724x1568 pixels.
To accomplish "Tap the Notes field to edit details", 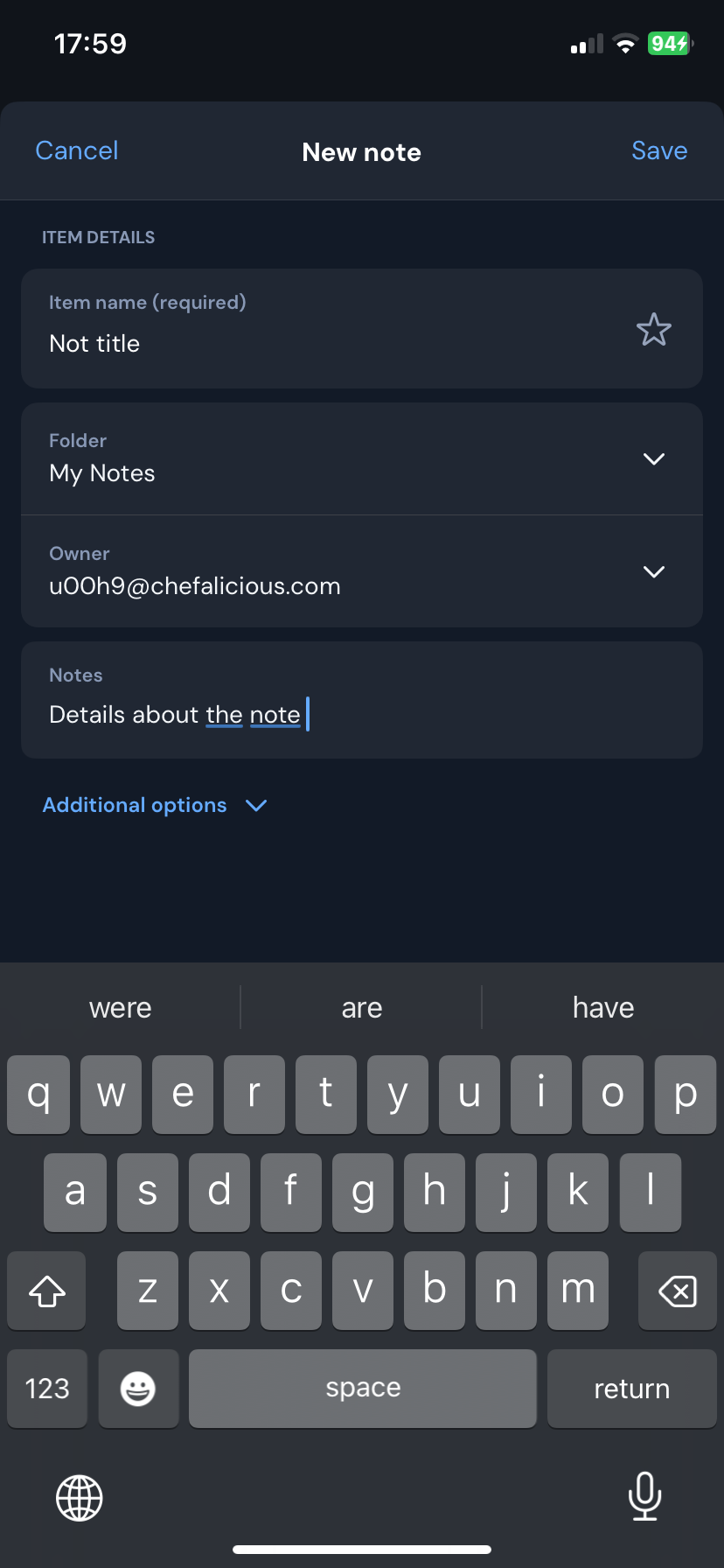I will [x=350, y=714].
